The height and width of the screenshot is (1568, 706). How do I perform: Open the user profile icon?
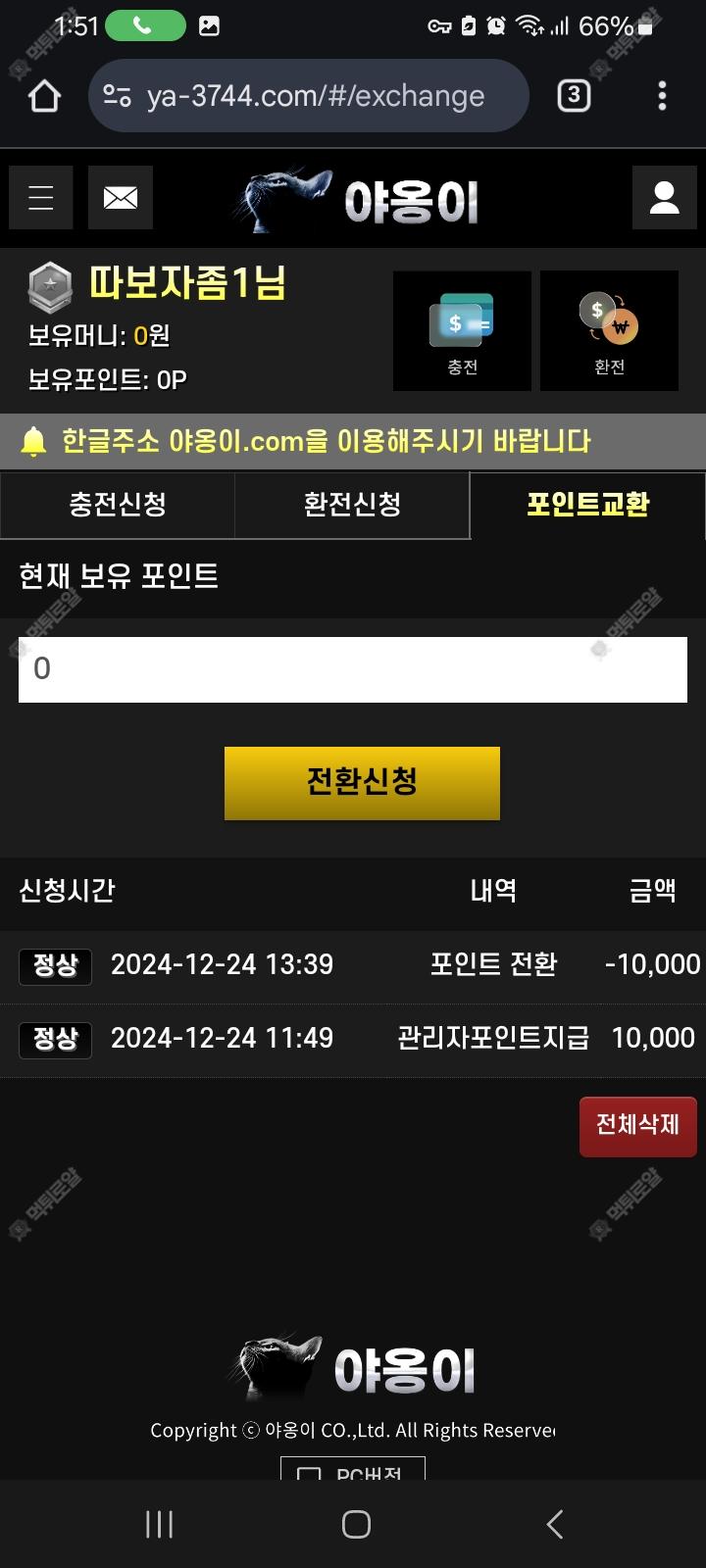point(664,198)
